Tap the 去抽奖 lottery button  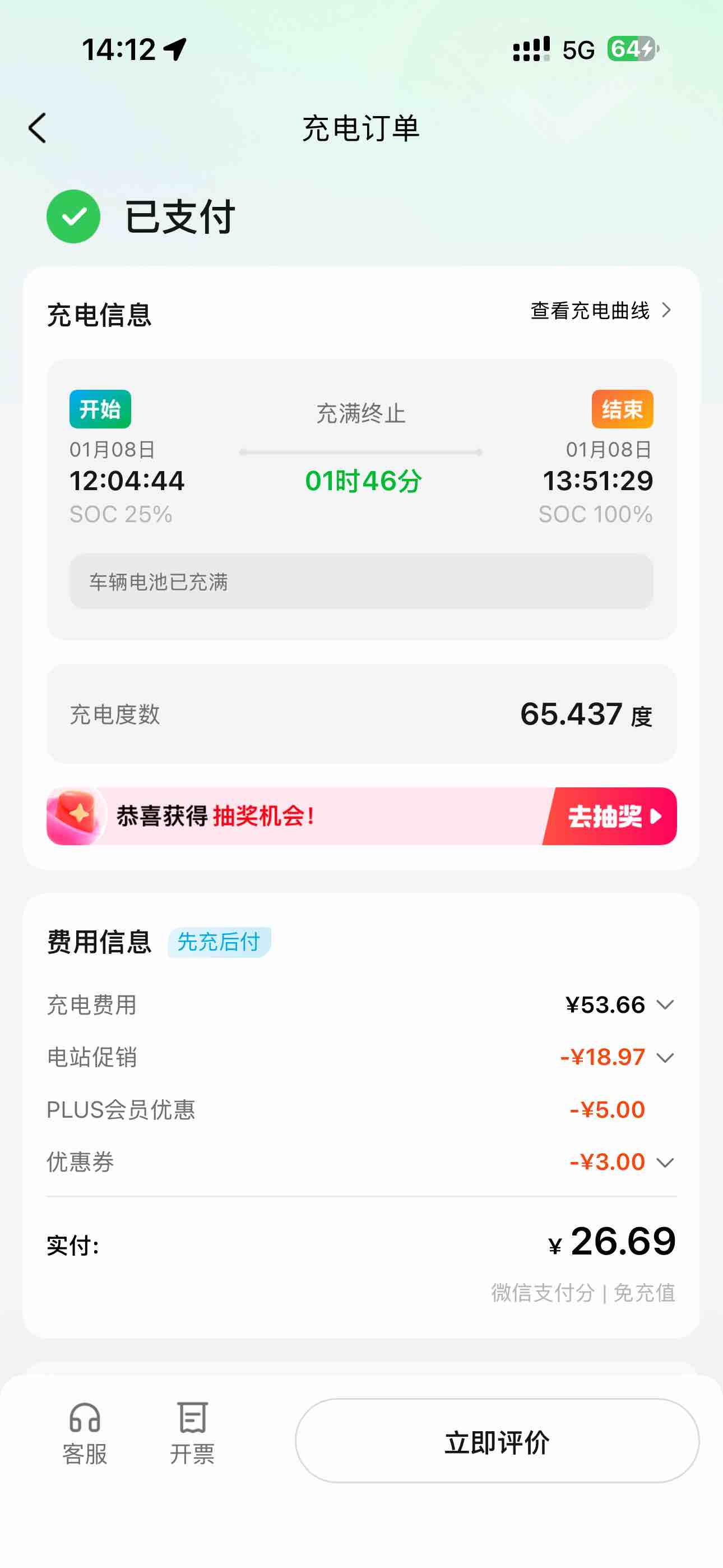[611, 817]
